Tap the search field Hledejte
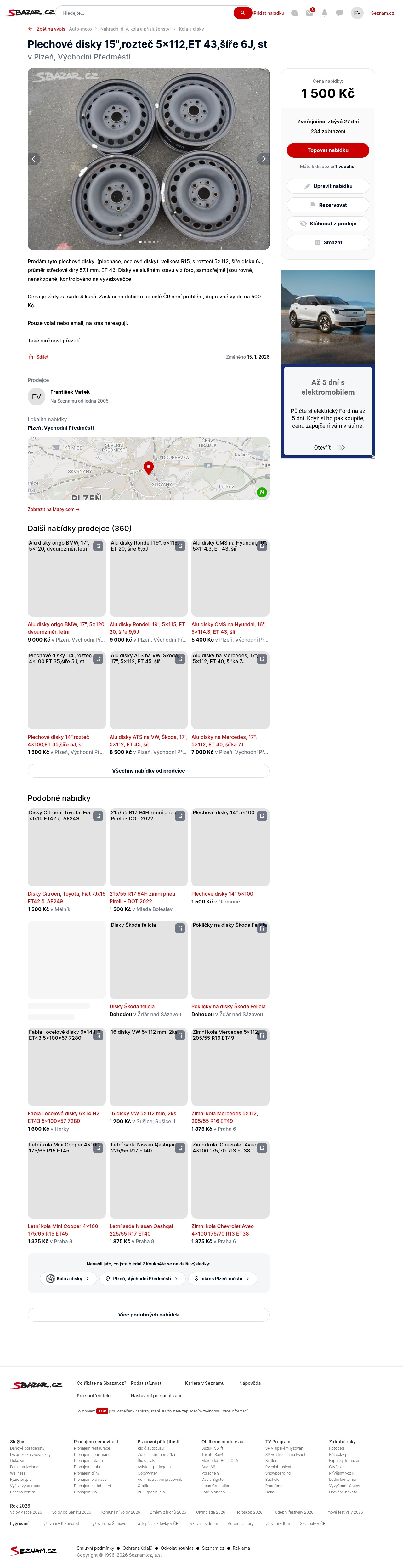The height and width of the screenshot is (1568, 403). tap(146, 13)
